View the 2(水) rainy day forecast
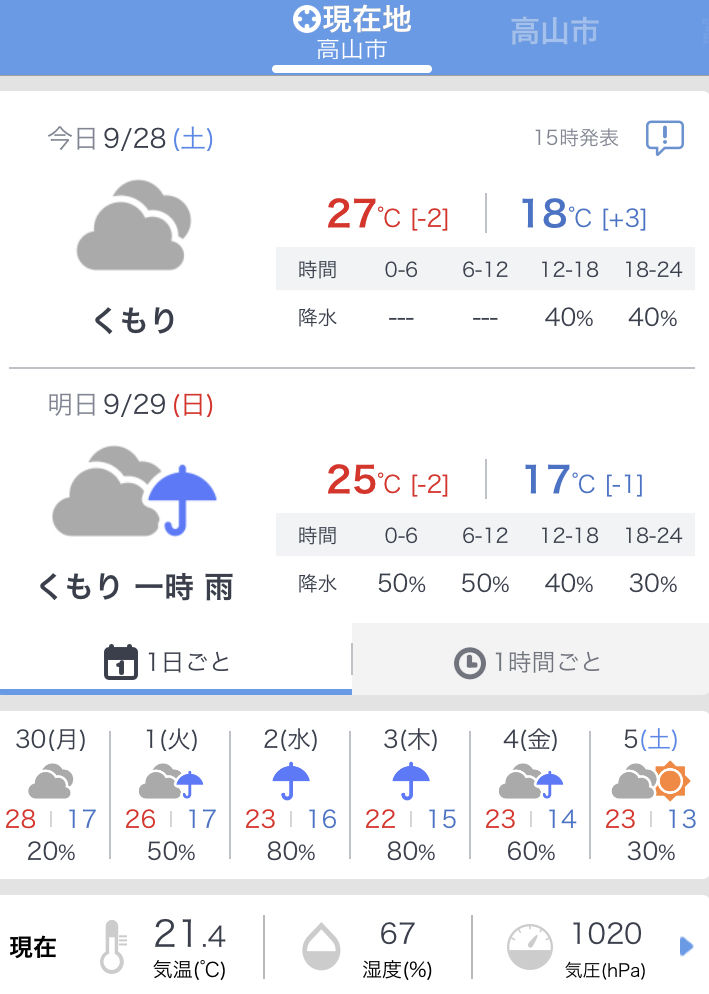The image size is (709, 994). [x=291, y=795]
